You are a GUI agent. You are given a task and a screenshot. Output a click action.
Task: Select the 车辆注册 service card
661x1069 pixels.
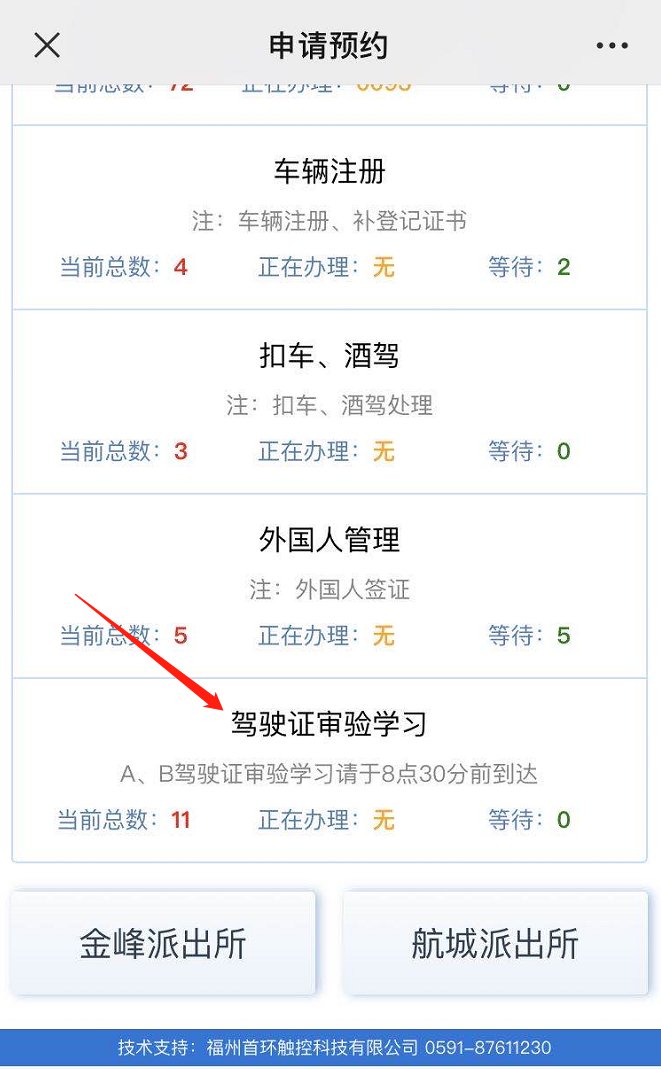point(329,217)
